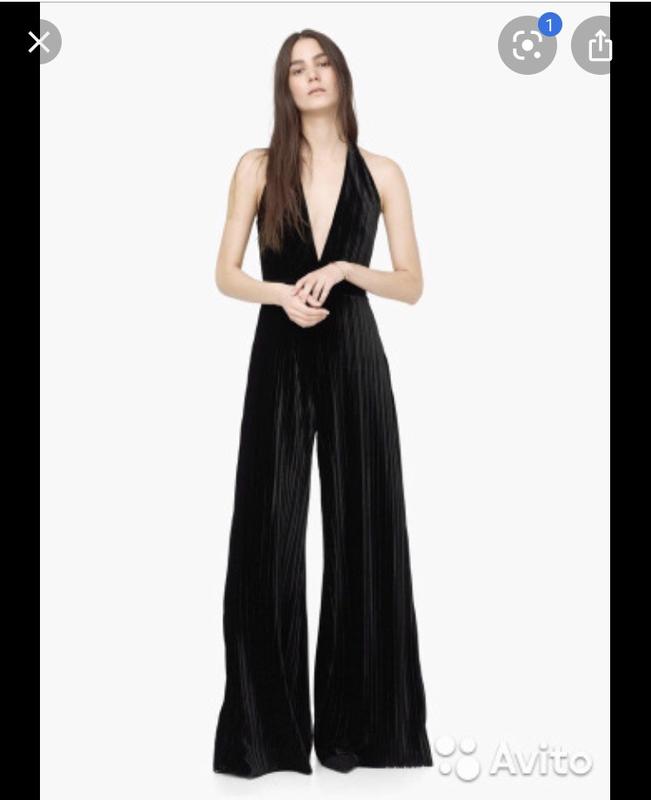Close the image viewer
Image resolution: width=651 pixels, height=800 pixels.
[x=40, y=42]
